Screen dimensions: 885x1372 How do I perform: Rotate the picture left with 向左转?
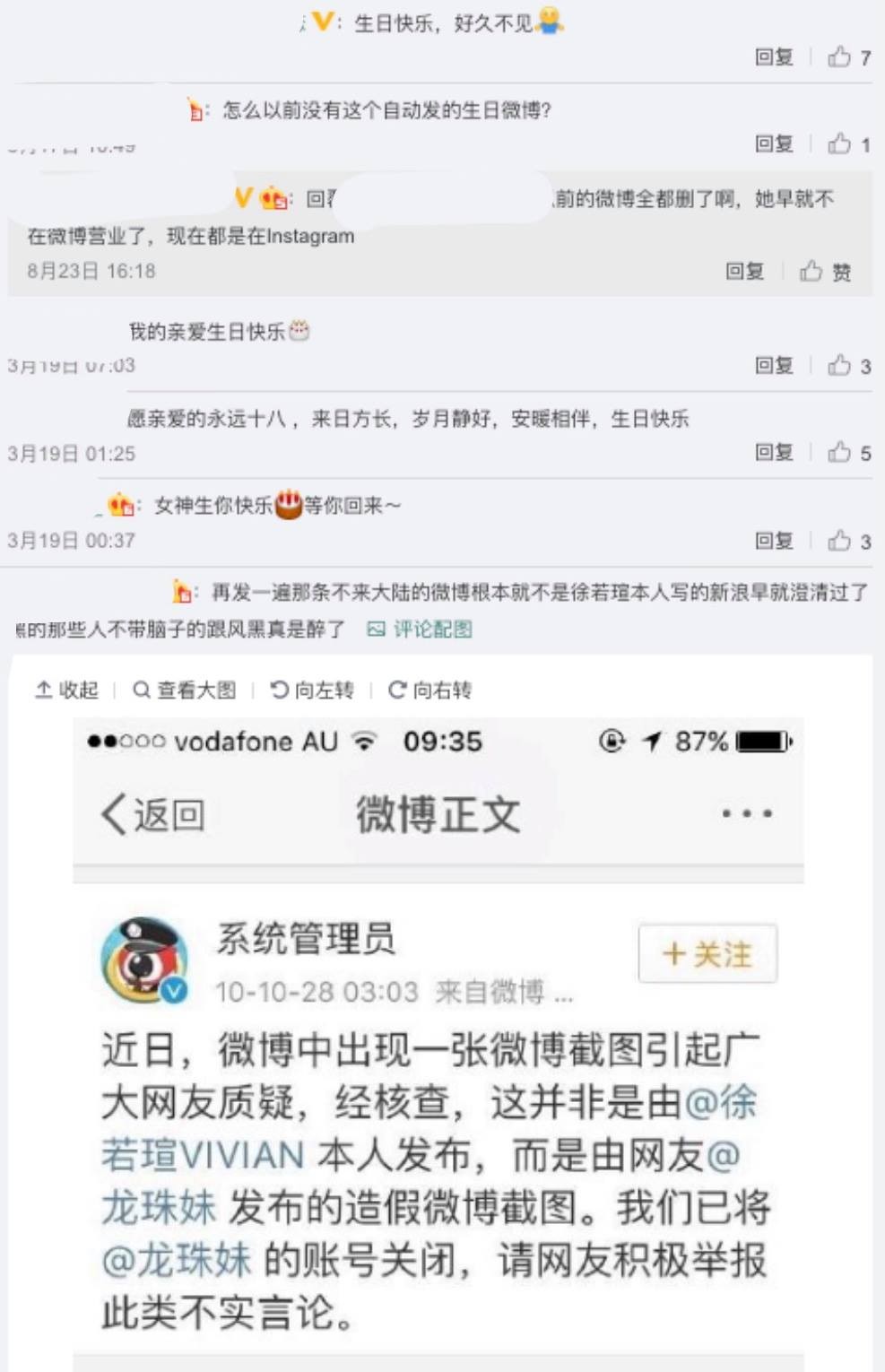[312, 690]
